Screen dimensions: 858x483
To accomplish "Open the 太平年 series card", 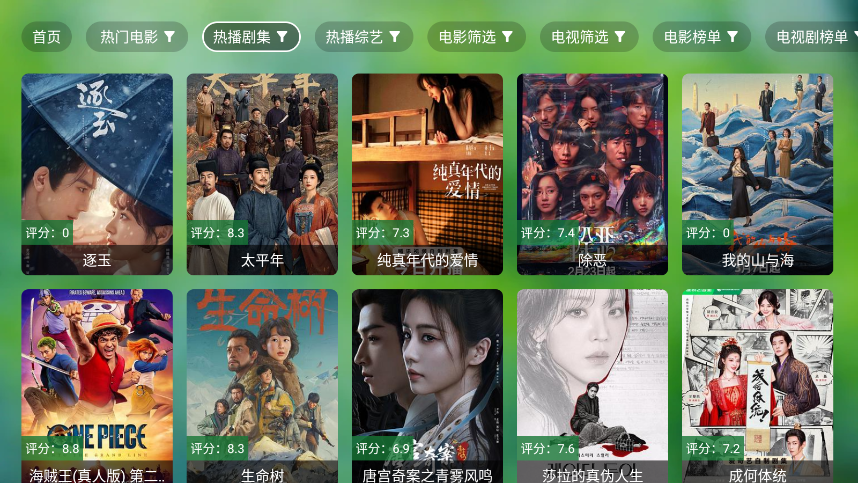I will tap(262, 174).
